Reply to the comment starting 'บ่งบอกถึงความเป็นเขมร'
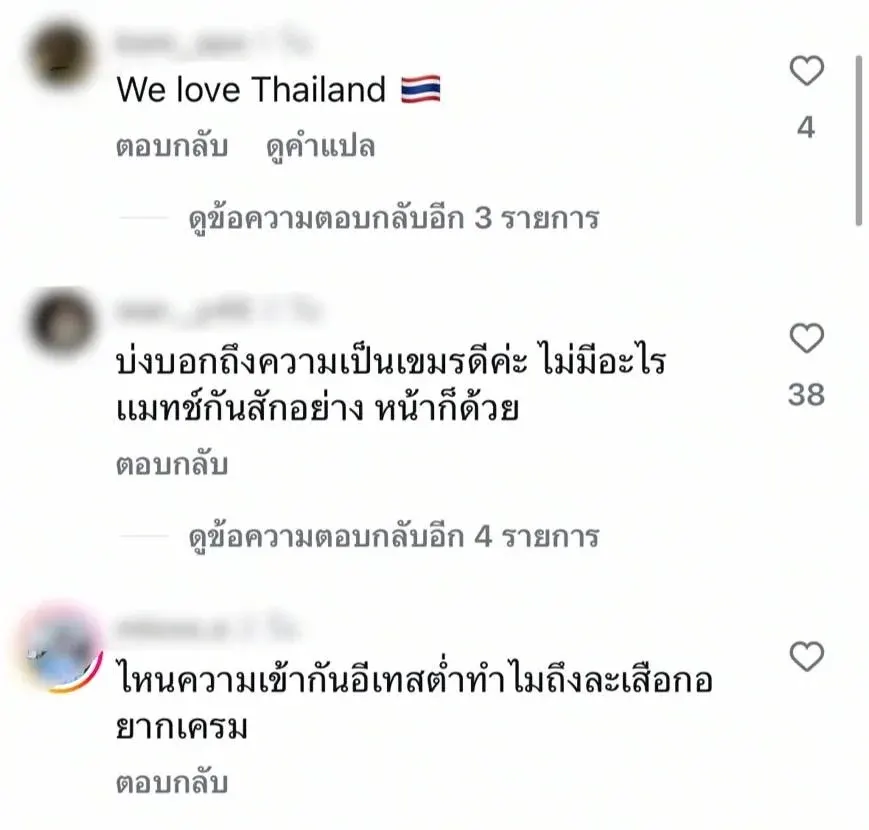Viewport: 869px width, 830px height. click(x=172, y=465)
